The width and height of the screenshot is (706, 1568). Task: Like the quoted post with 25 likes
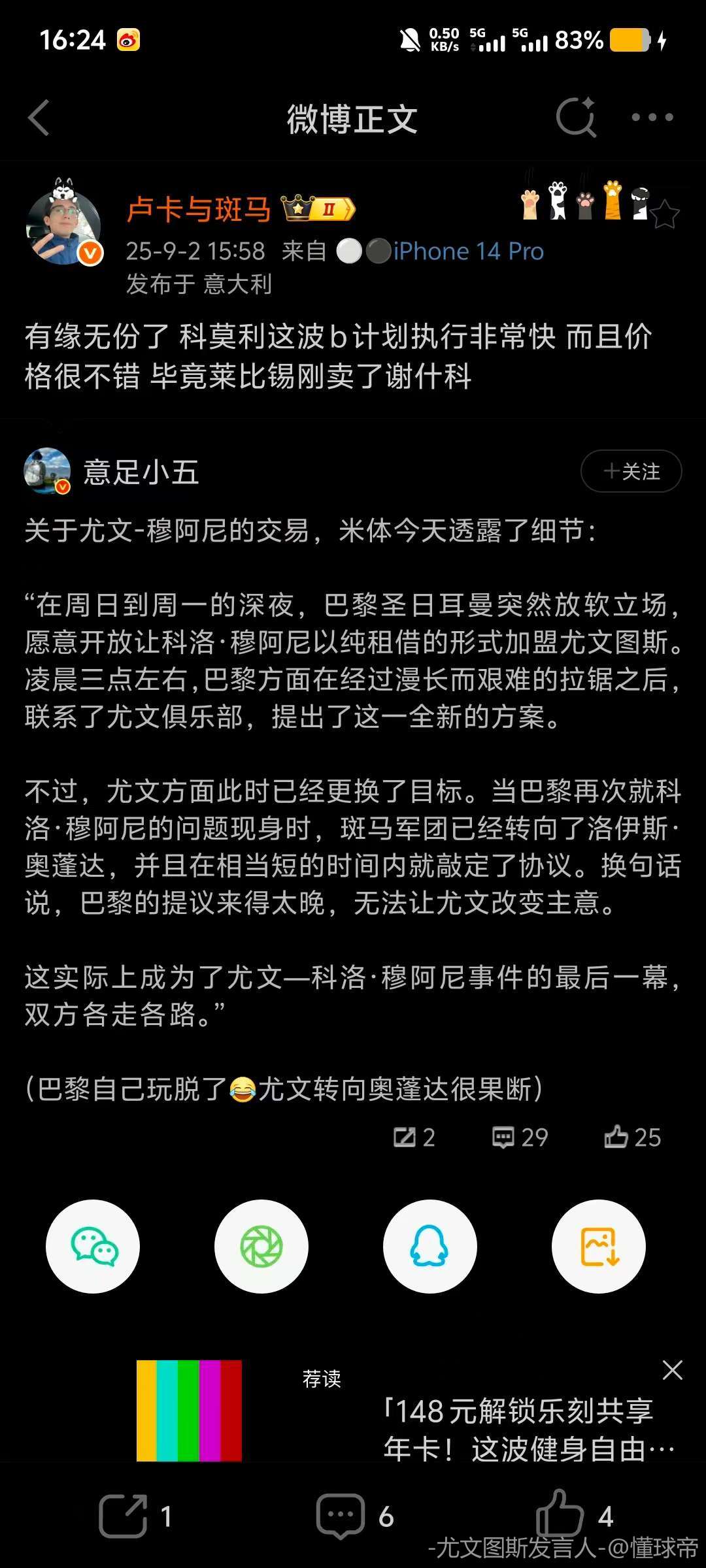coord(632,1137)
